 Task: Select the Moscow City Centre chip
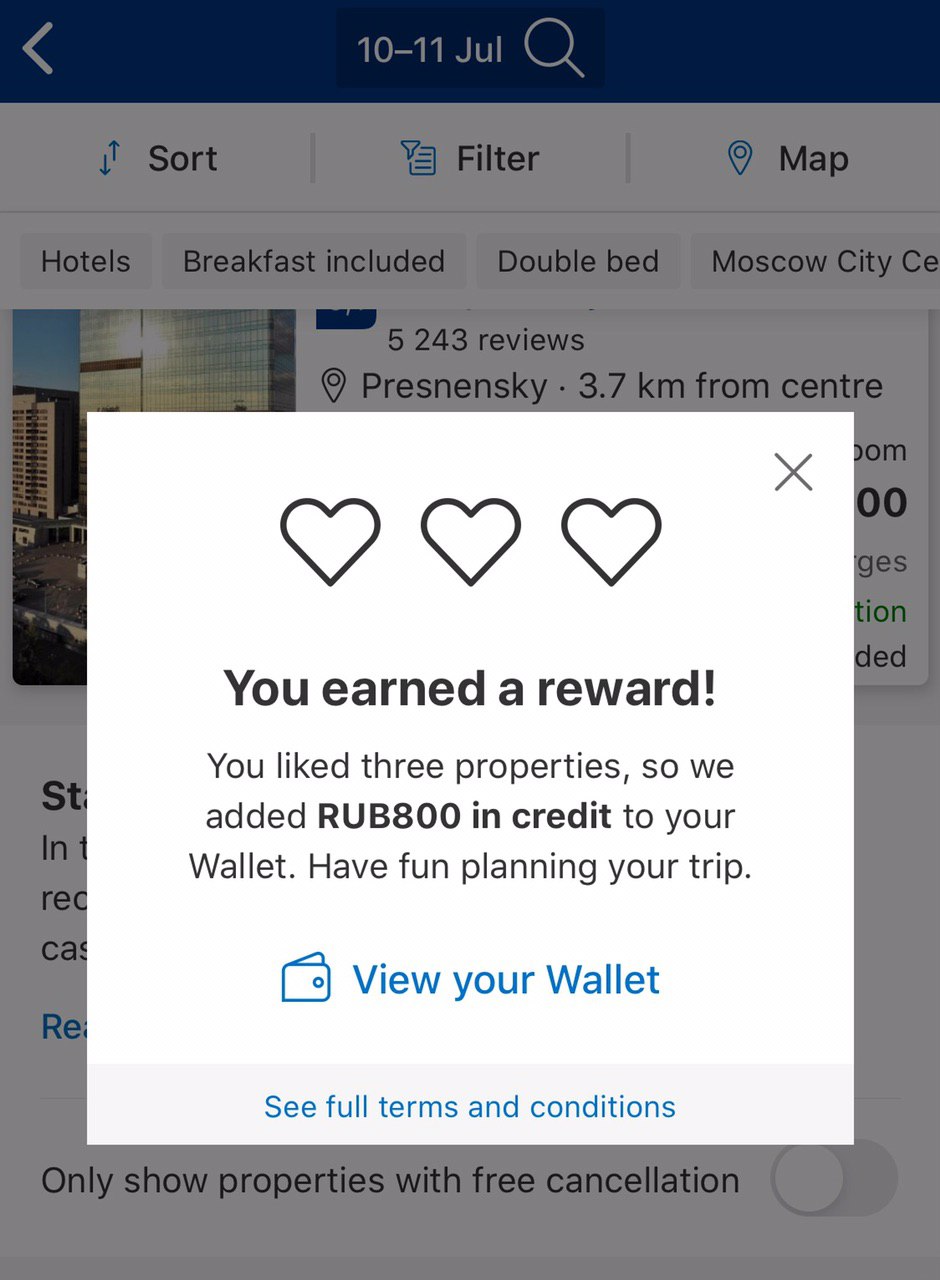pyautogui.click(x=816, y=261)
